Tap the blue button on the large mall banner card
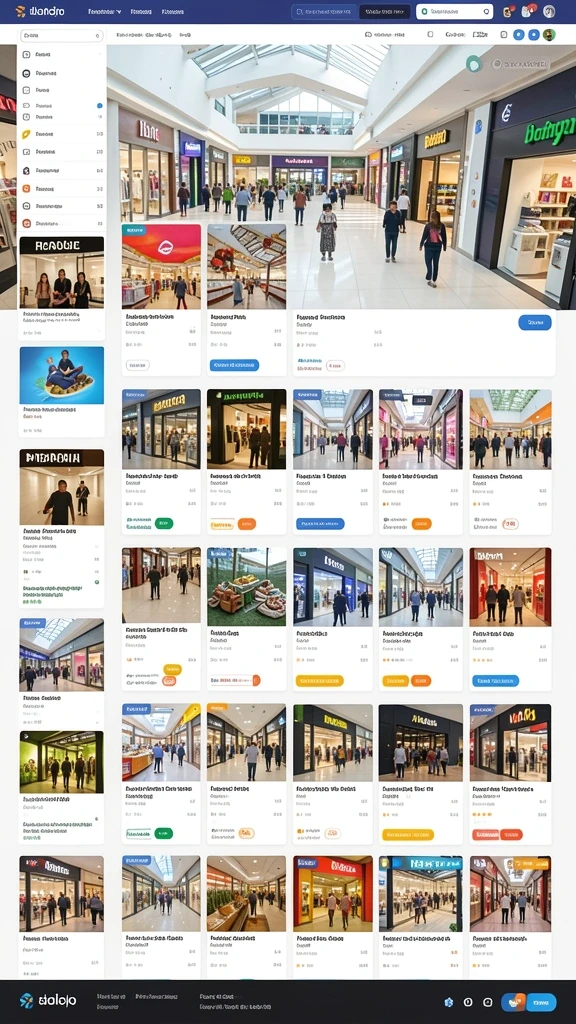This screenshot has height=1024, width=576. 535,322
